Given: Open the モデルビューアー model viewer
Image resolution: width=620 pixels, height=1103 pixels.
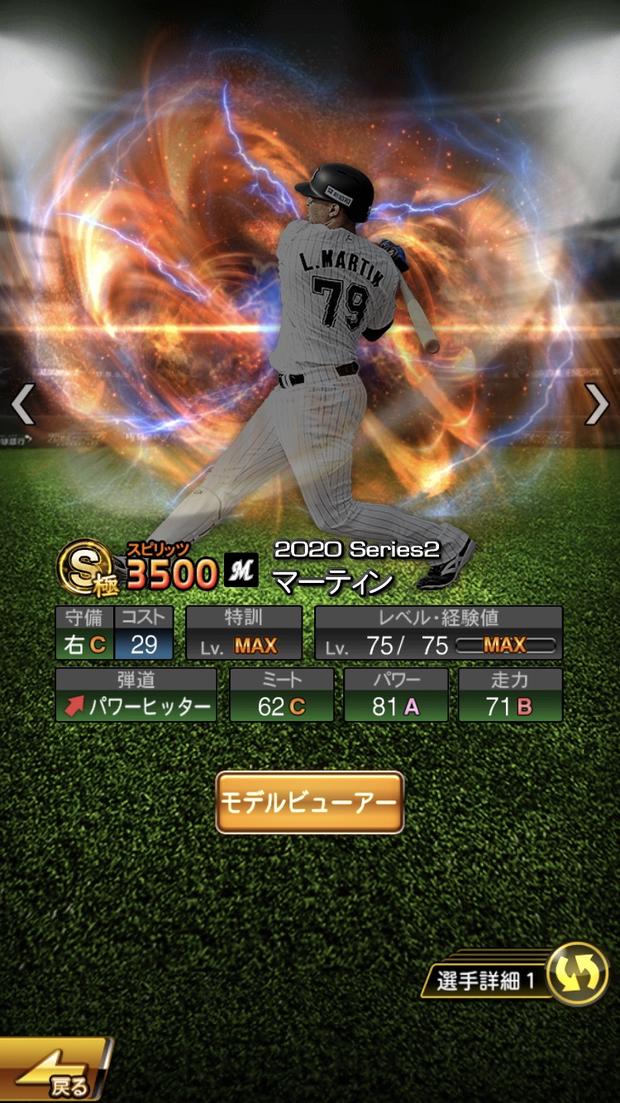Looking at the screenshot, I should pos(310,802).
